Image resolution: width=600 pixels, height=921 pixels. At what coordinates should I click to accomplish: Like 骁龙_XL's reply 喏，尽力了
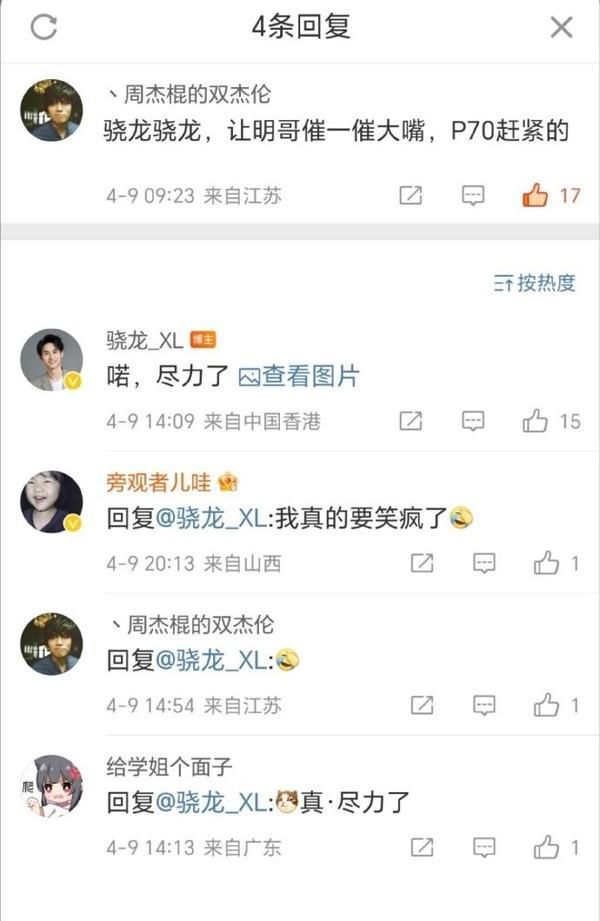536,422
